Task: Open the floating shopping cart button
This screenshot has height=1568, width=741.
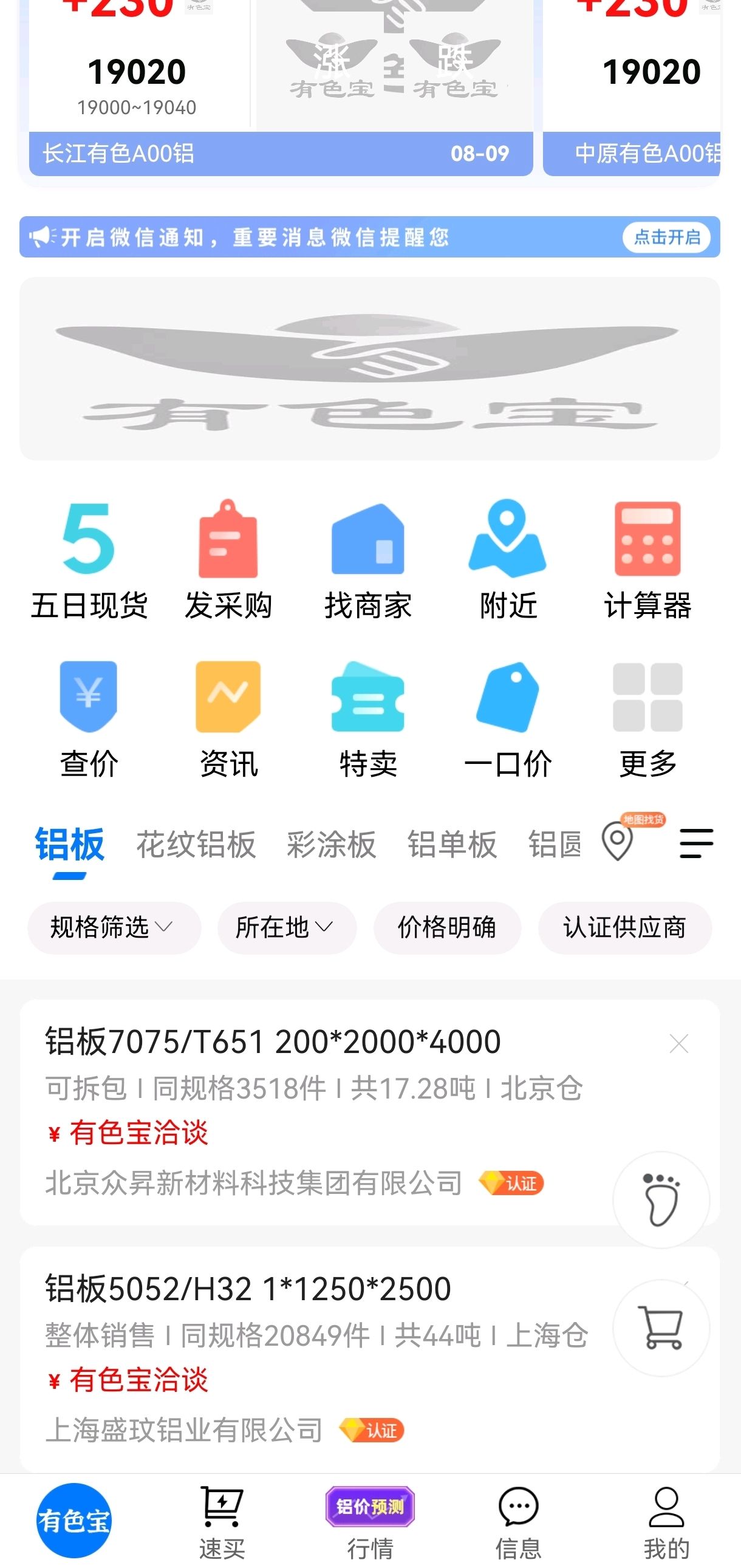Action: 661,1327
